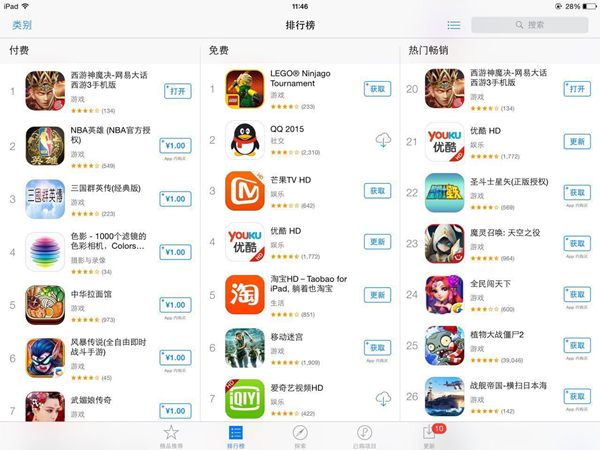Screen dimensions: 600x450
Task: Open the 类别 categories menu
Action: pos(22,24)
